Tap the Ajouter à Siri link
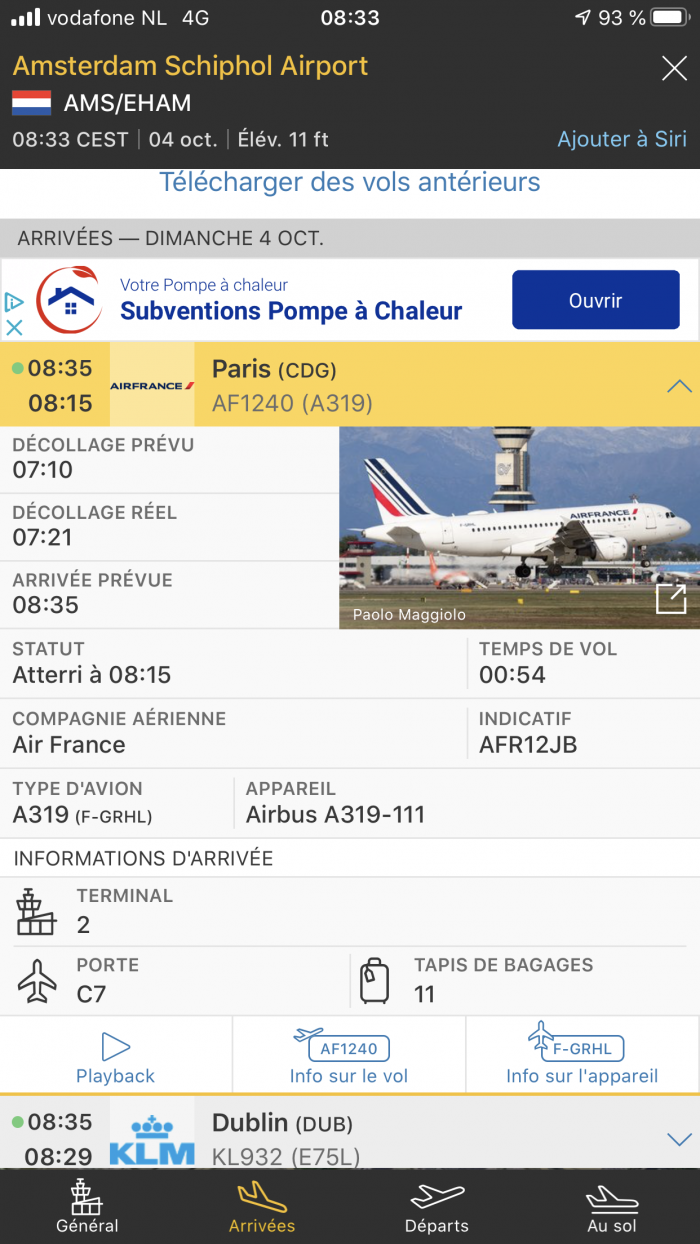700x1244 pixels. point(621,139)
